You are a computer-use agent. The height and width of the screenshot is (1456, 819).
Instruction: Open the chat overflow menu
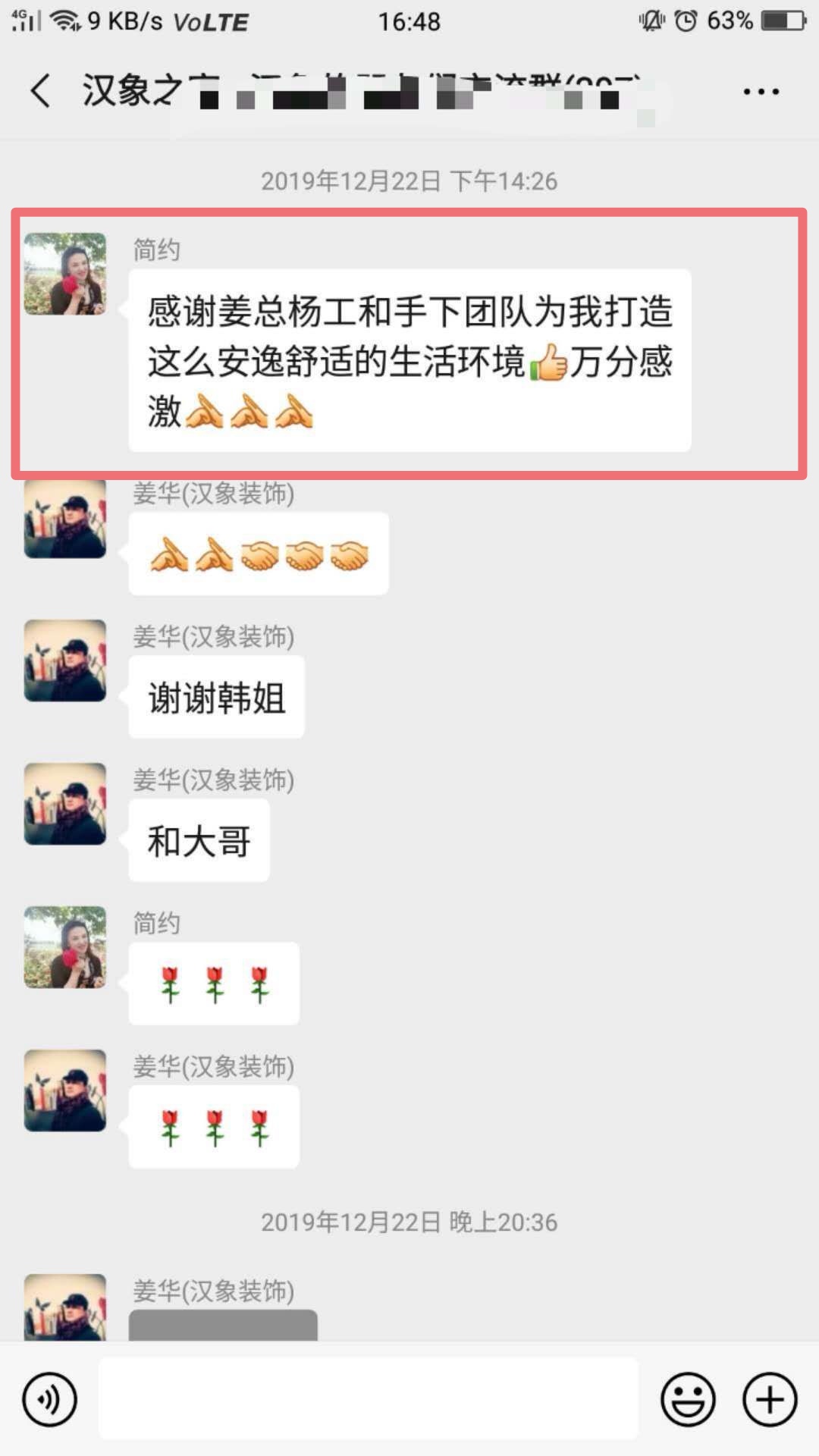761,92
